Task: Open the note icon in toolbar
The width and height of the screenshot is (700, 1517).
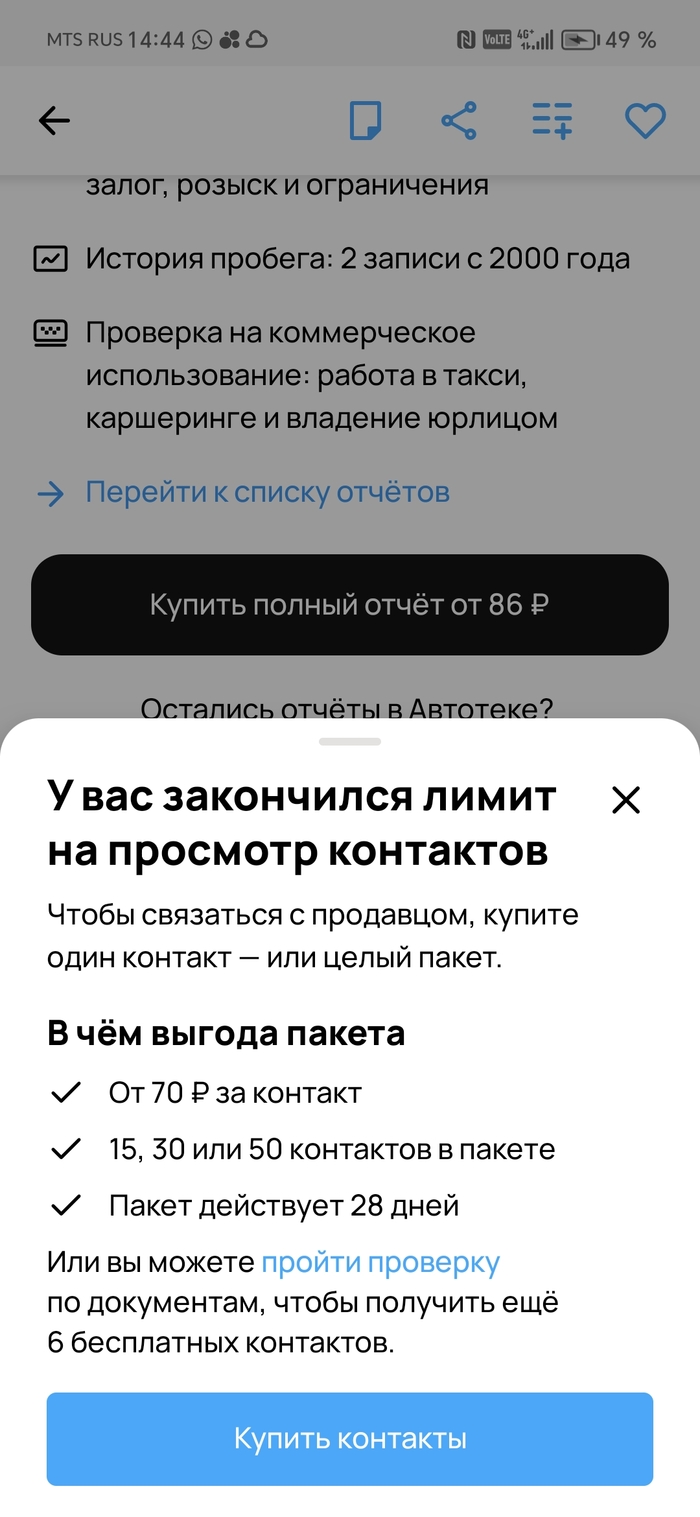Action: tap(365, 121)
